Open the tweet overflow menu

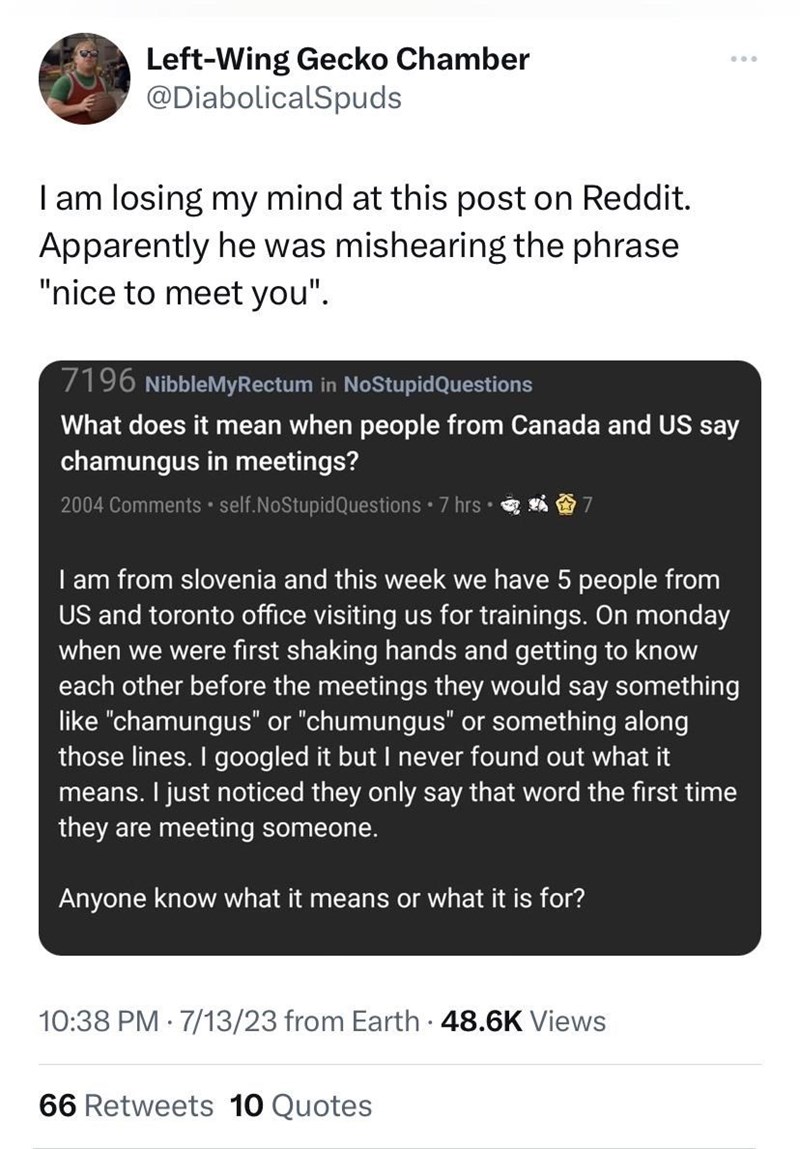coord(746,60)
